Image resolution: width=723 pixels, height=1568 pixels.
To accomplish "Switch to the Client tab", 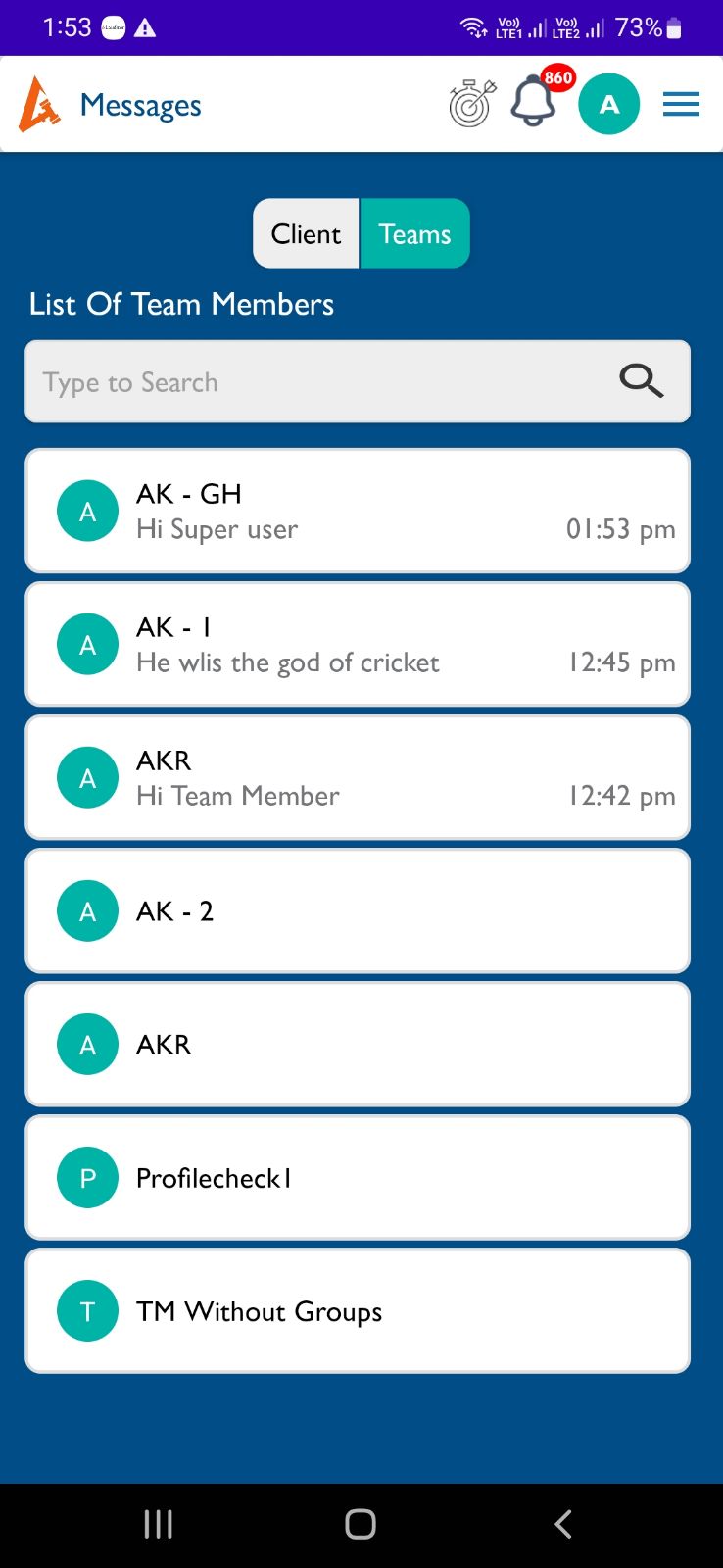I will point(307,233).
